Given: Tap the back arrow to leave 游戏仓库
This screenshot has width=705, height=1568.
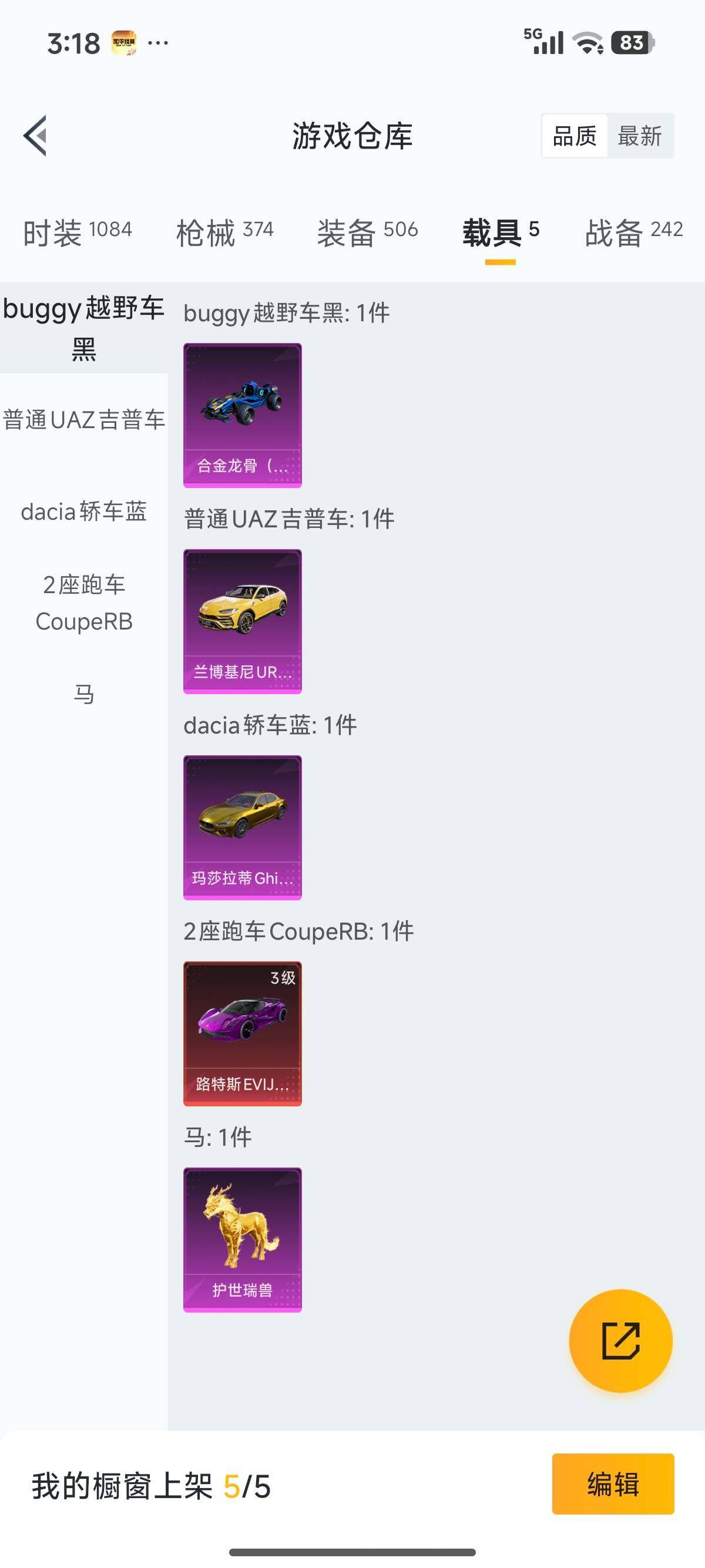Looking at the screenshot, I should (35, 136).
